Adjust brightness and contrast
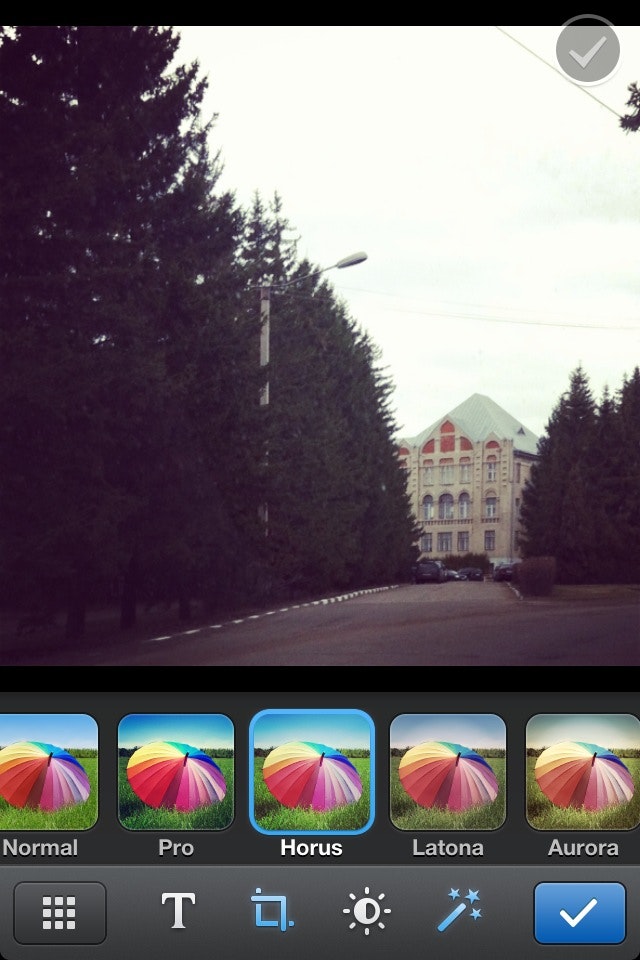 click(365, 912)
